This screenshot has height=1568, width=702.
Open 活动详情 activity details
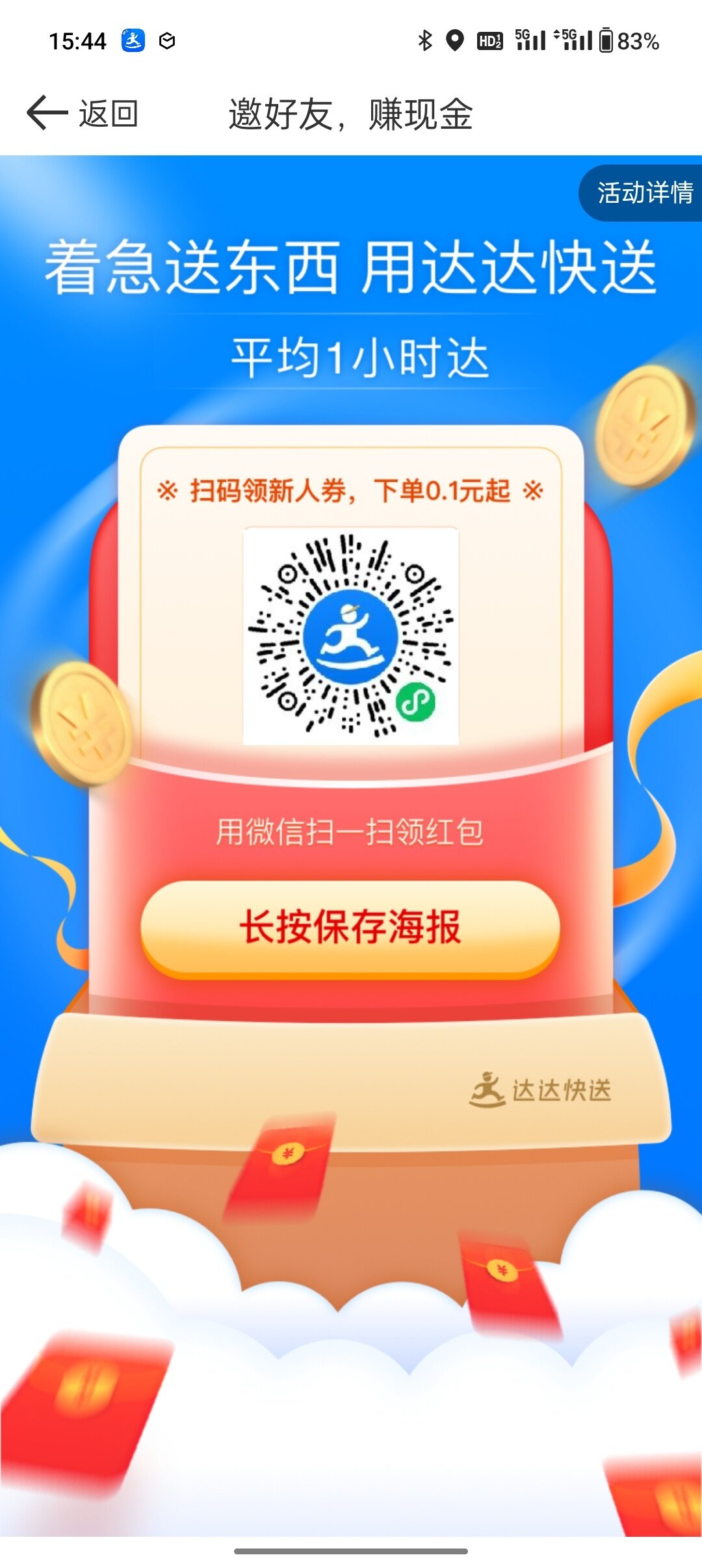click(643, 193)
